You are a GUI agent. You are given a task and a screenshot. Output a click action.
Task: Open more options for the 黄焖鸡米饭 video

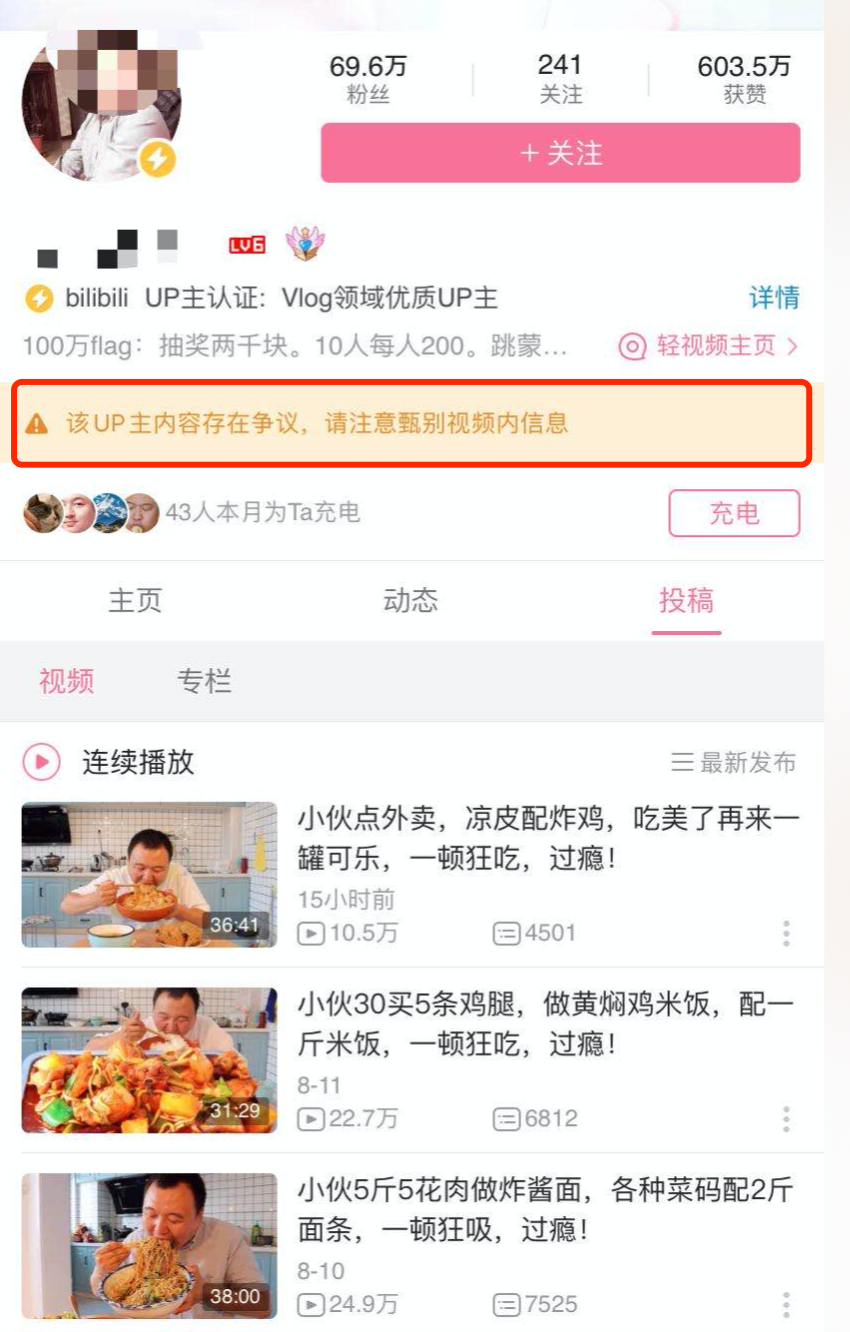(786, 1119)
